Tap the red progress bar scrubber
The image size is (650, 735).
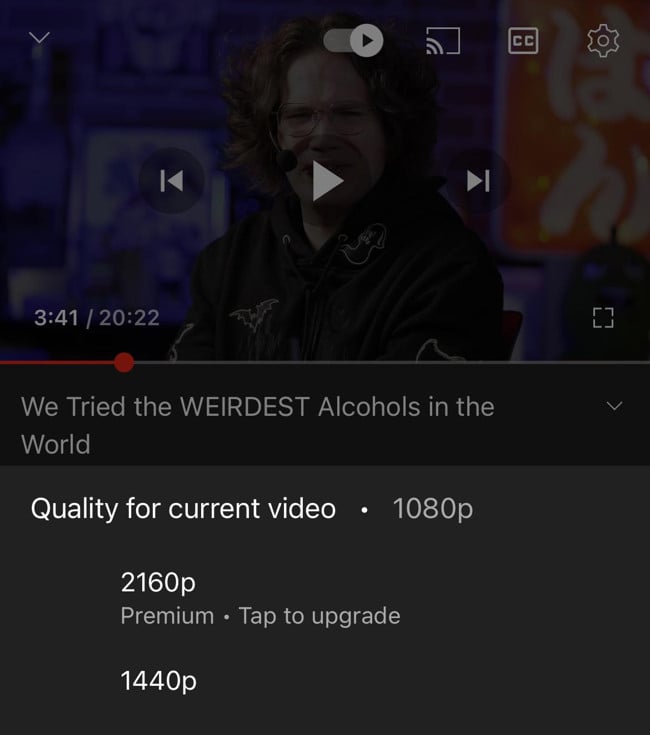pyautogui.click(x=124, y=362)
